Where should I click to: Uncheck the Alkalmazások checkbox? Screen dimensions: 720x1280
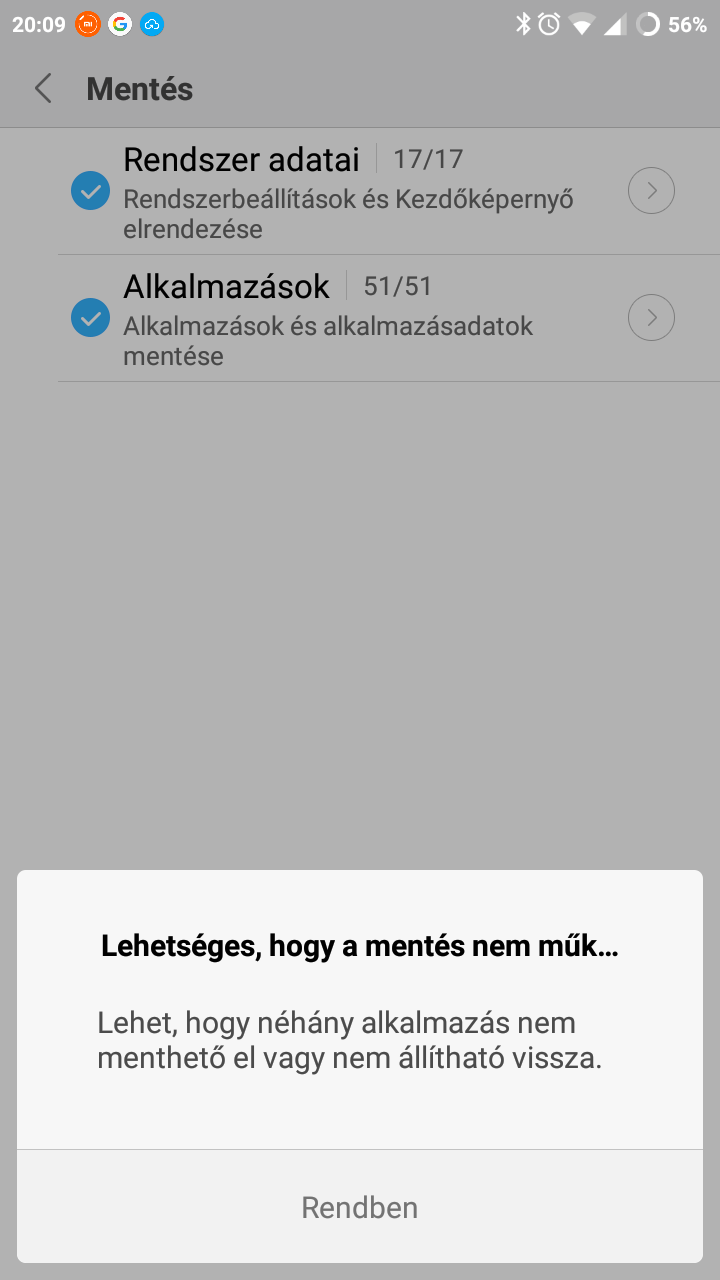pyautogui.click(x=90, y=318)
